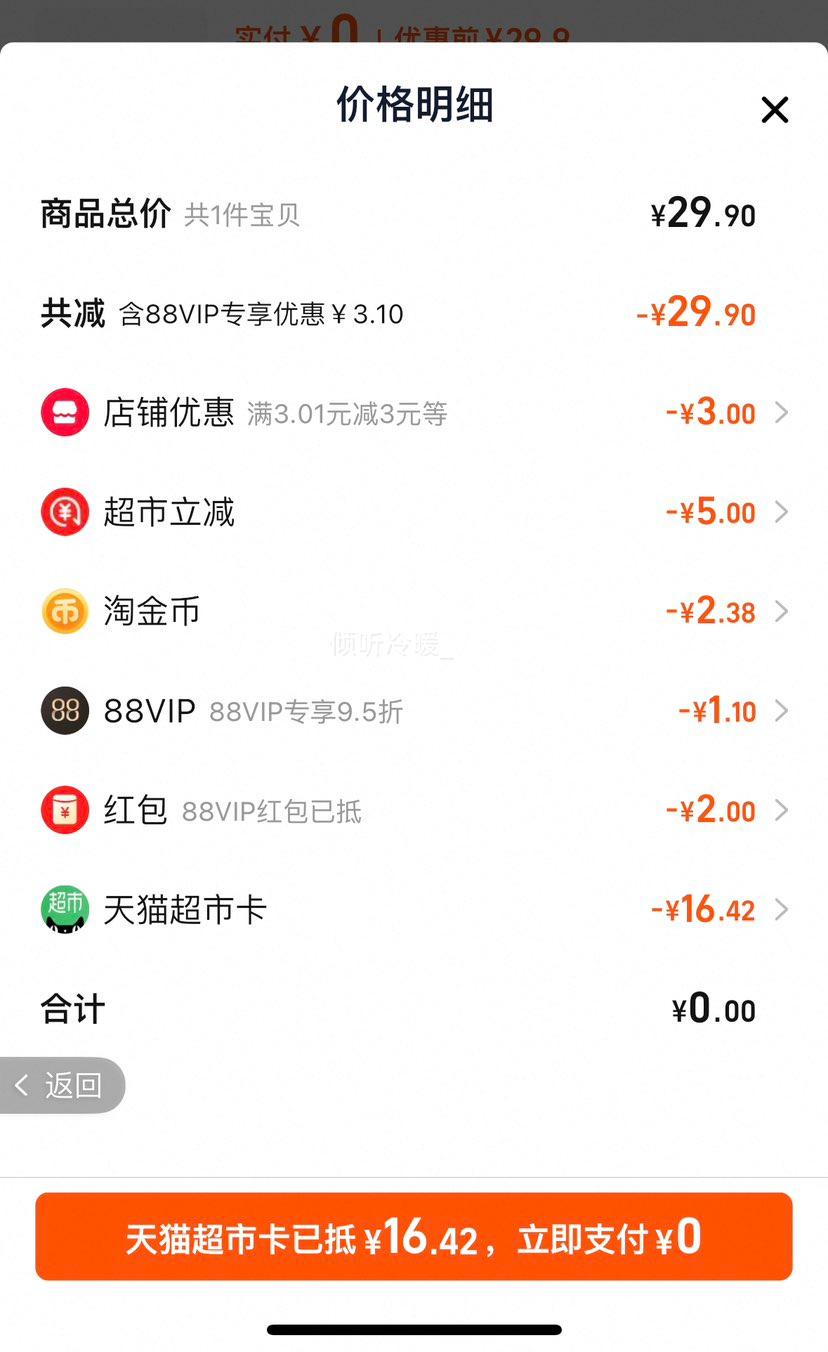The image size is (828, 1352).
Task: Expand the 店铺优惠 discount details
Action: pyautogui.click(x=781, y=412)
